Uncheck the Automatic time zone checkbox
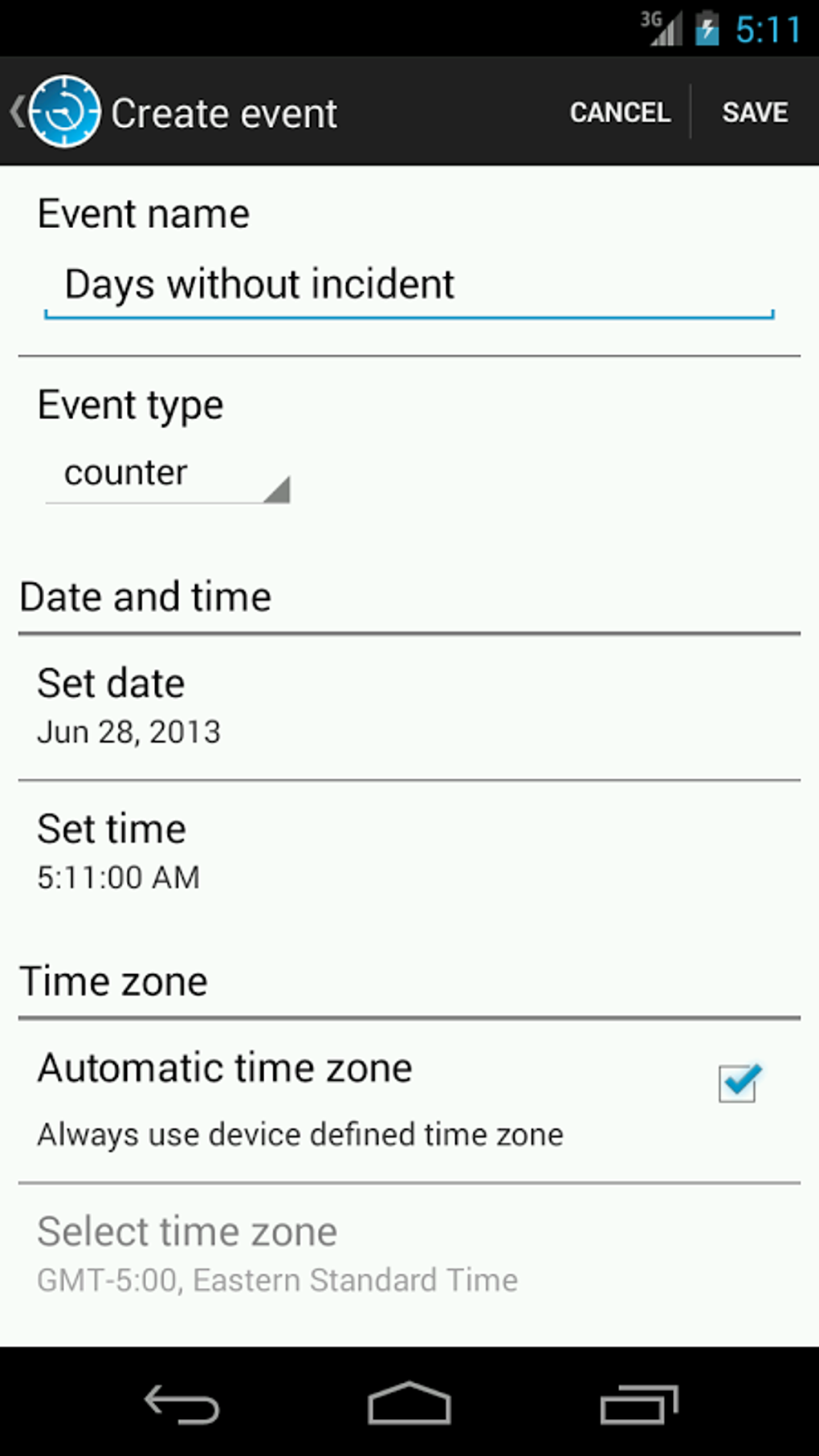The image size is (819, 1456). (739, 1084)
